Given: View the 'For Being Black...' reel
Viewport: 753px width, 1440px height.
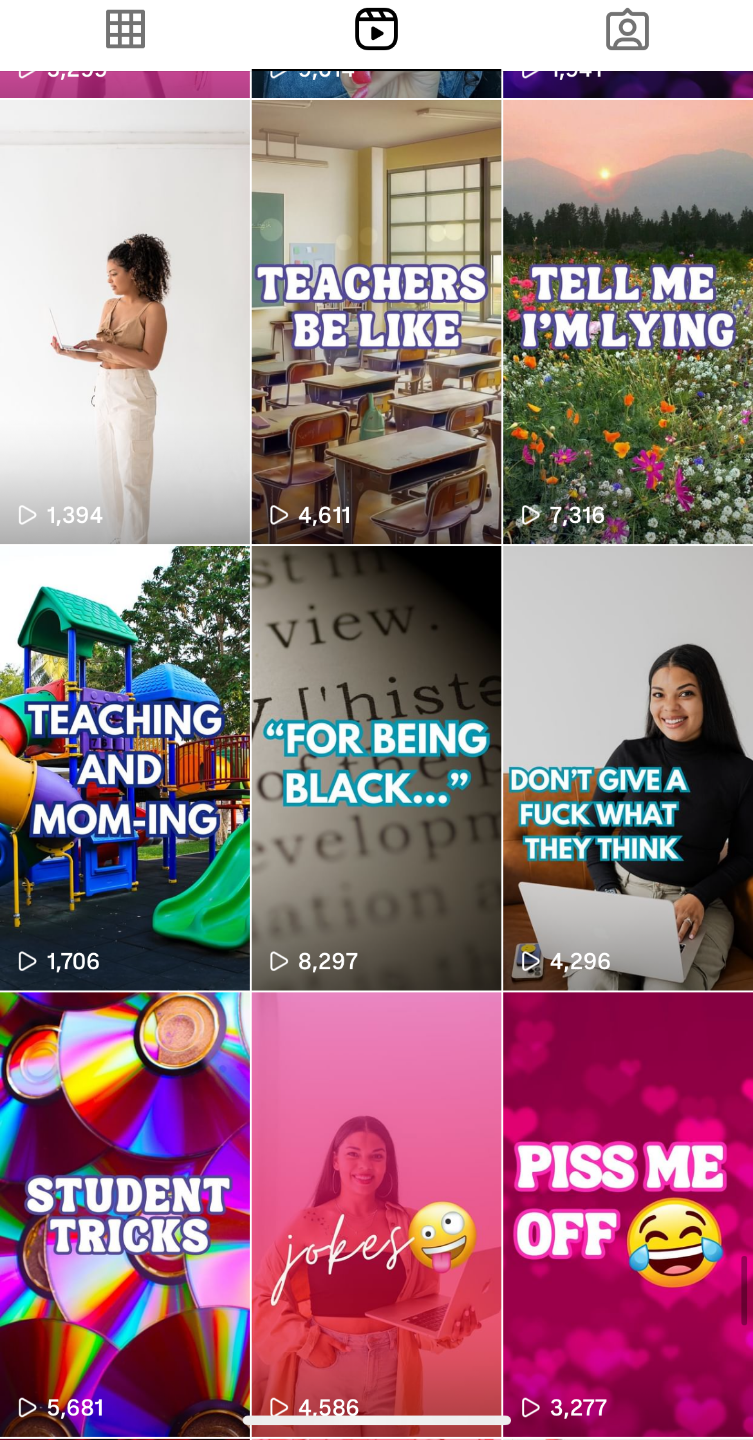Looking at the screenshot, I should [376, 768].
